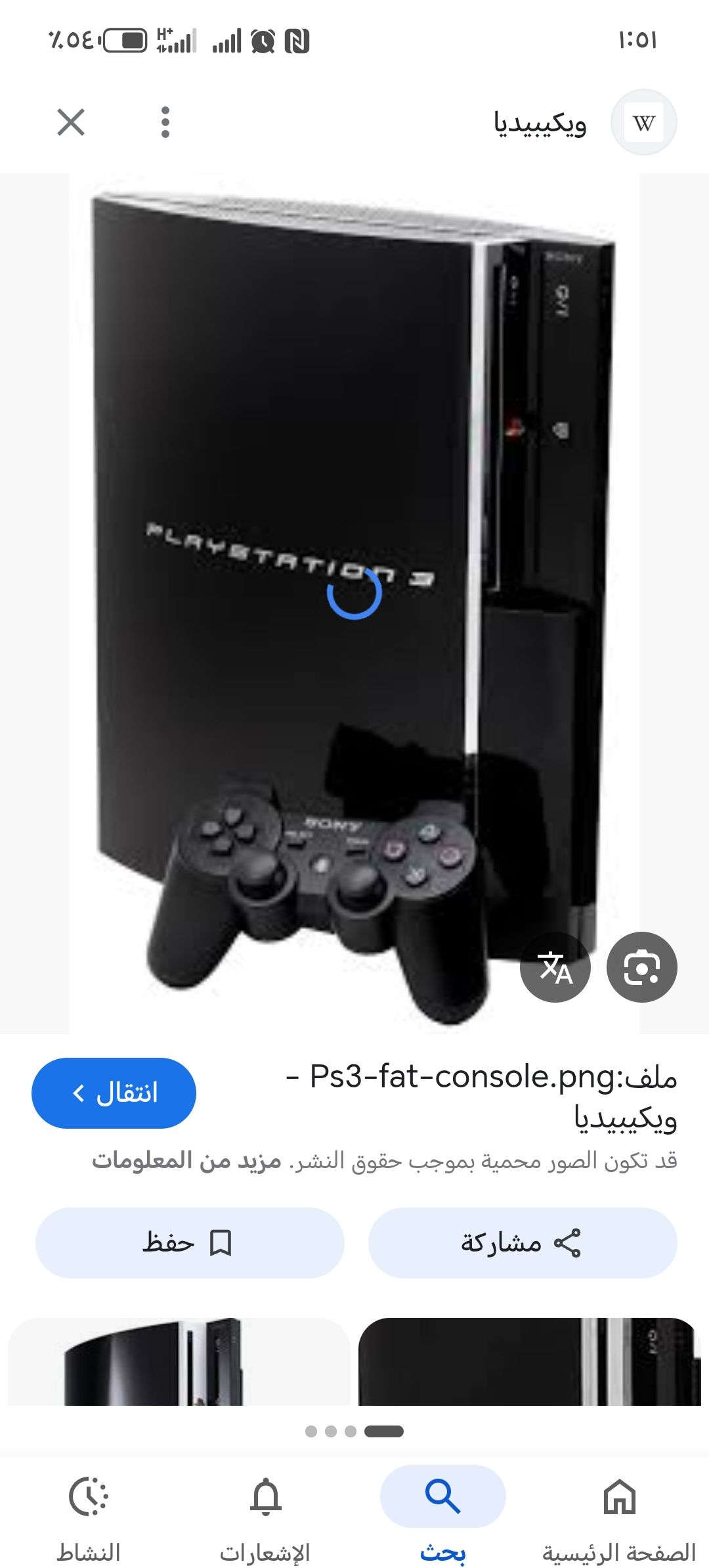Save the image with حفظ
Viewport: 709px width, 1568px height.
tap(190, 1242)
